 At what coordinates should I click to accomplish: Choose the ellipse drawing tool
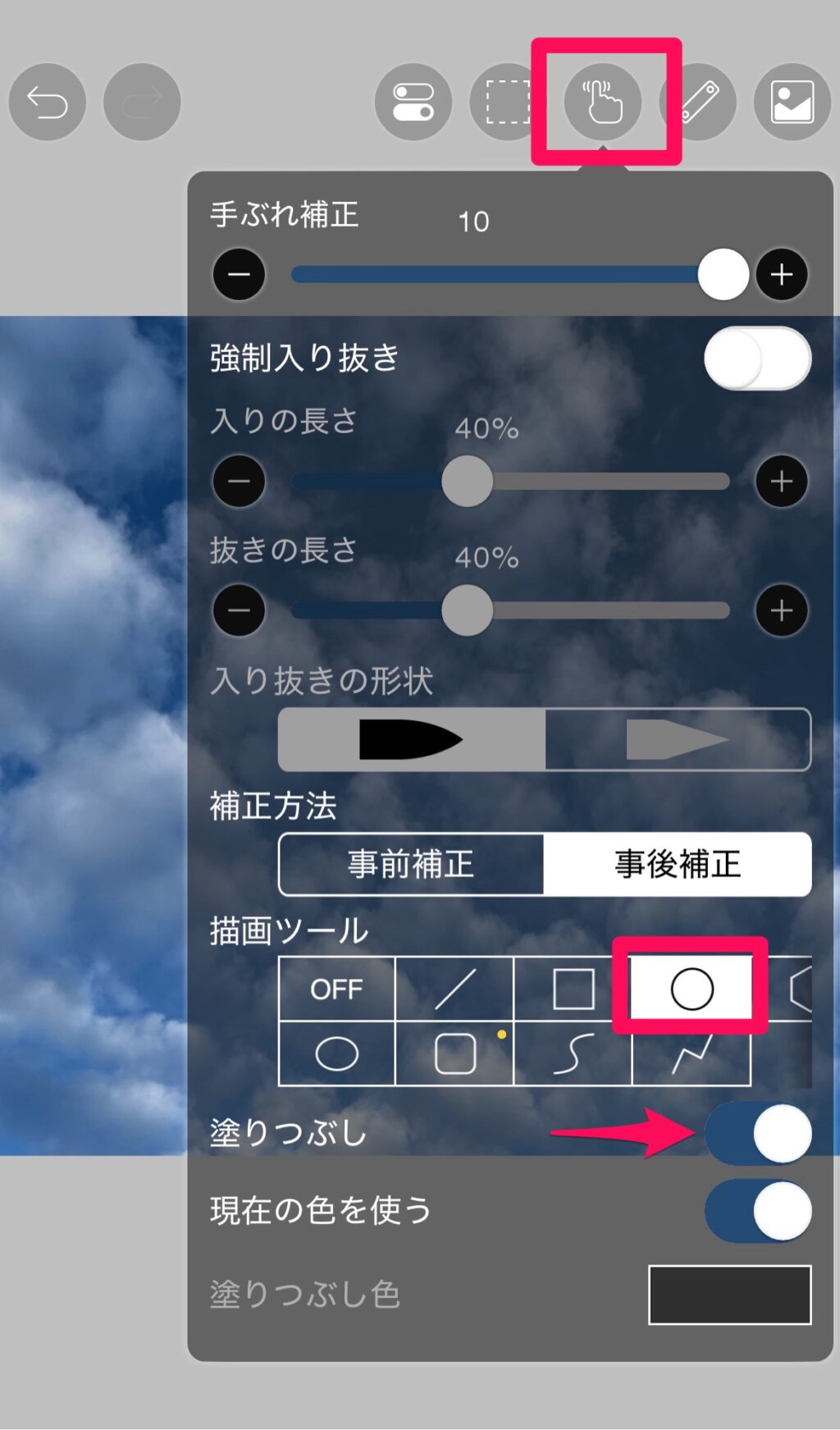pos(336,1053)
